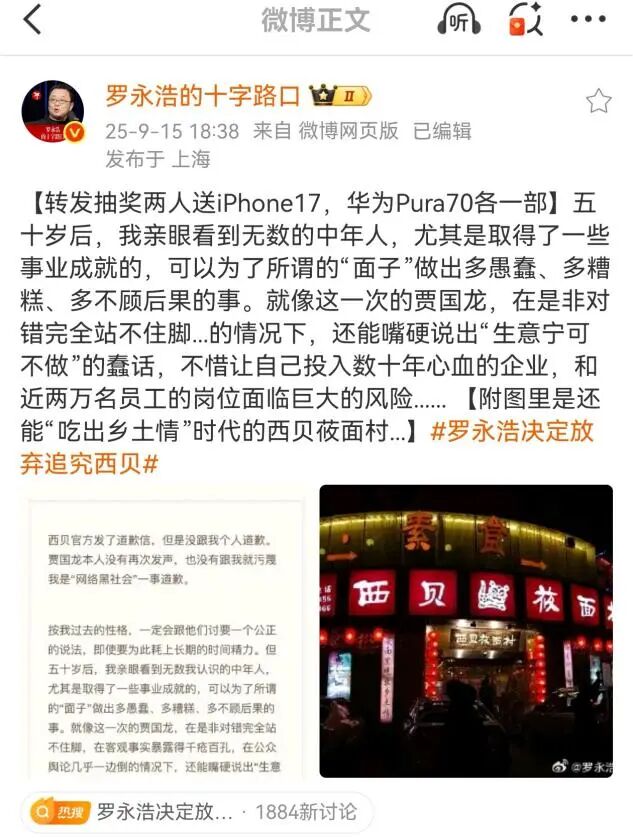633x838 pixels.
Task: Open the username 罗永浩的十字路口
Action: point(203,96)
